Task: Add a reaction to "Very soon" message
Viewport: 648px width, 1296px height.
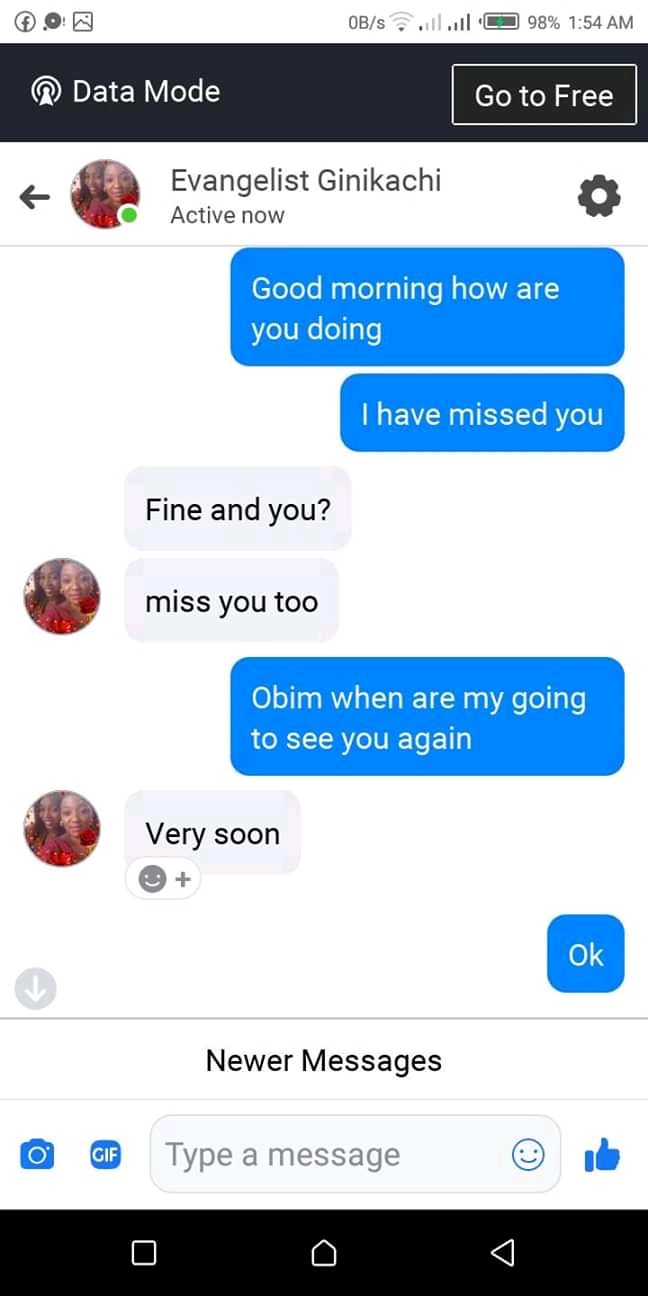Action: coord(163,880)
